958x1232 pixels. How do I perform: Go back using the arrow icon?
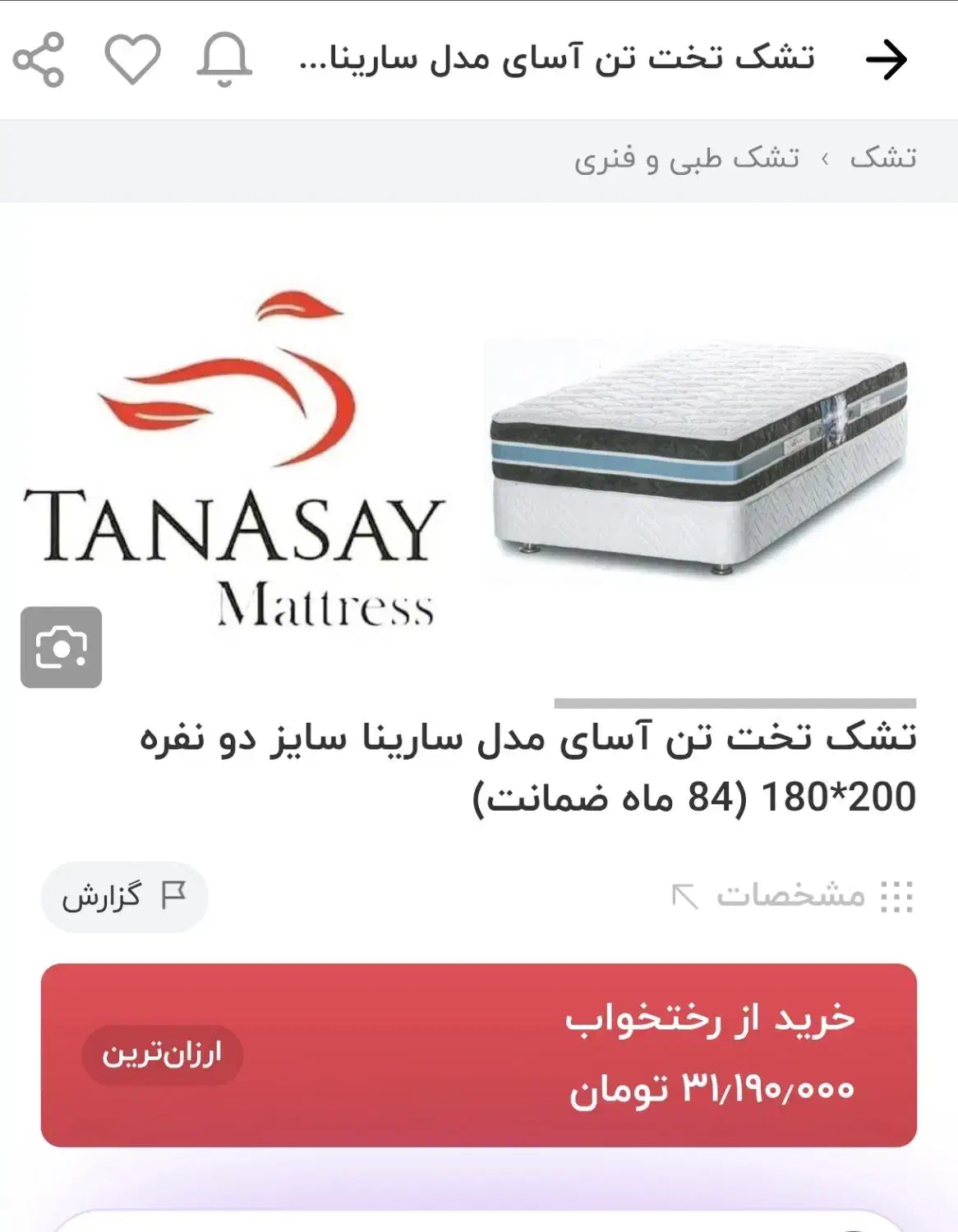tap(886, 59)
